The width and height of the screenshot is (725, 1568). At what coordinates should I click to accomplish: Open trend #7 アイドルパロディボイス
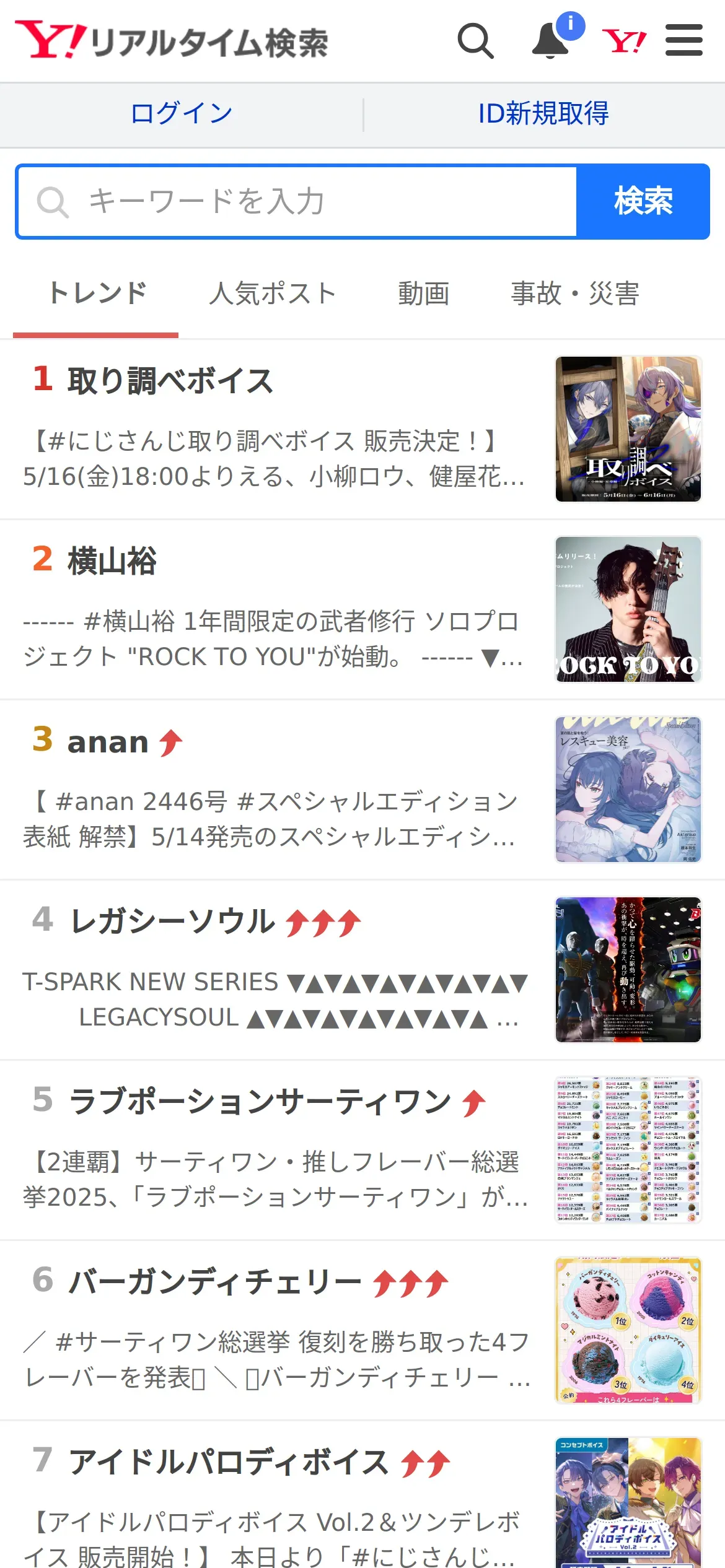point(228,1463)
